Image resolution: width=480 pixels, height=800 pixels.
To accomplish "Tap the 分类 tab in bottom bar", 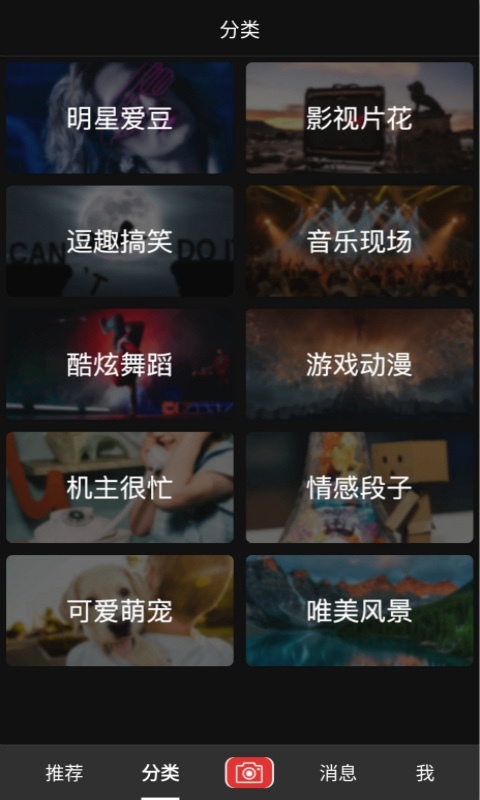I will click(160, 773).
